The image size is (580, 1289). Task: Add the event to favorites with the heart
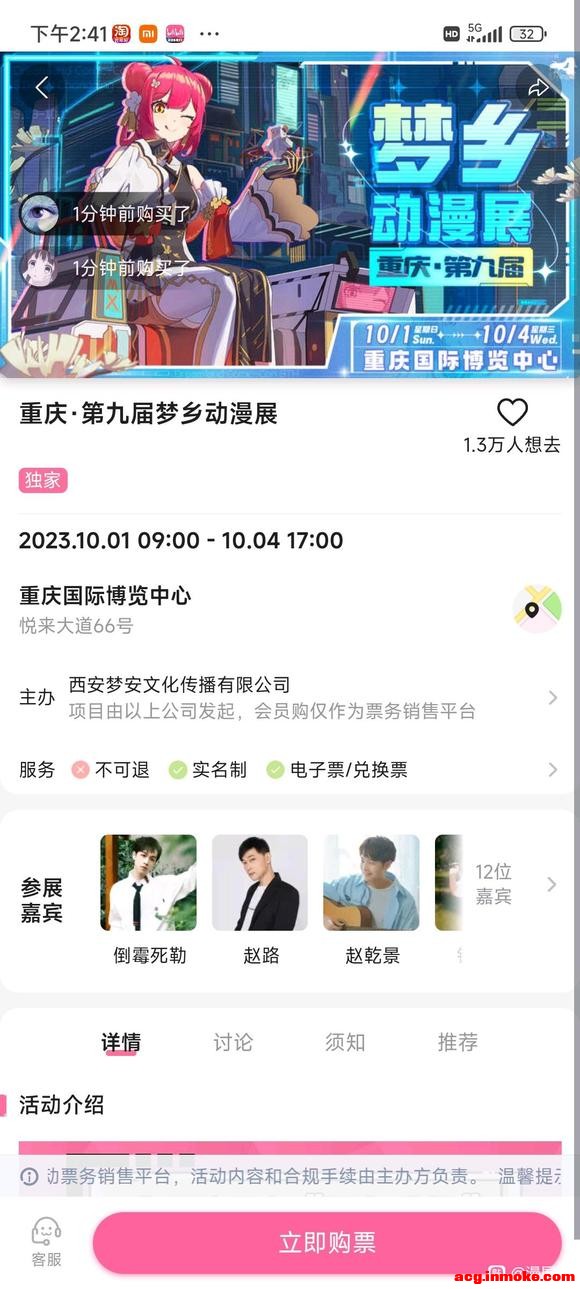pos(512,412)
